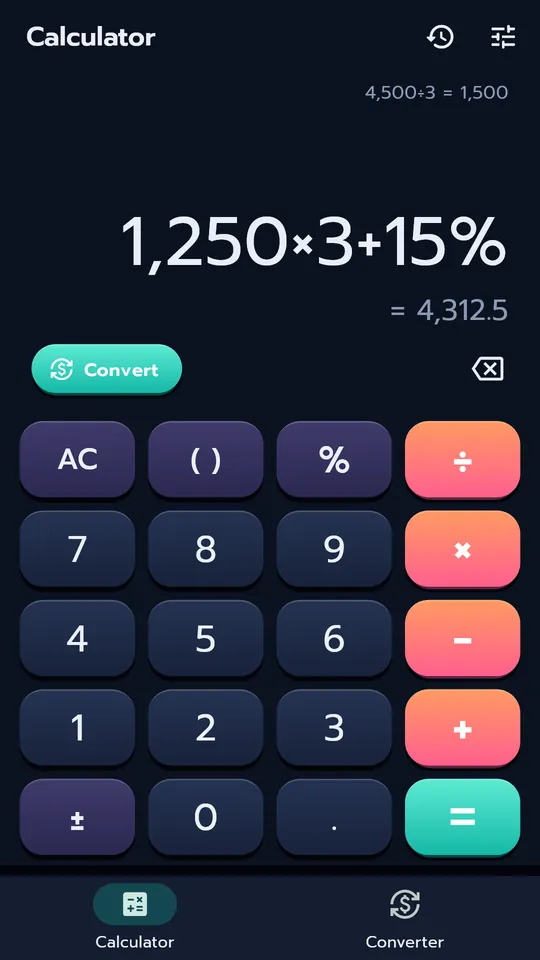Open the settings sliders icon
Image resolution: width=540 pixels, height=960 pixels.
(x=503, y=37)
